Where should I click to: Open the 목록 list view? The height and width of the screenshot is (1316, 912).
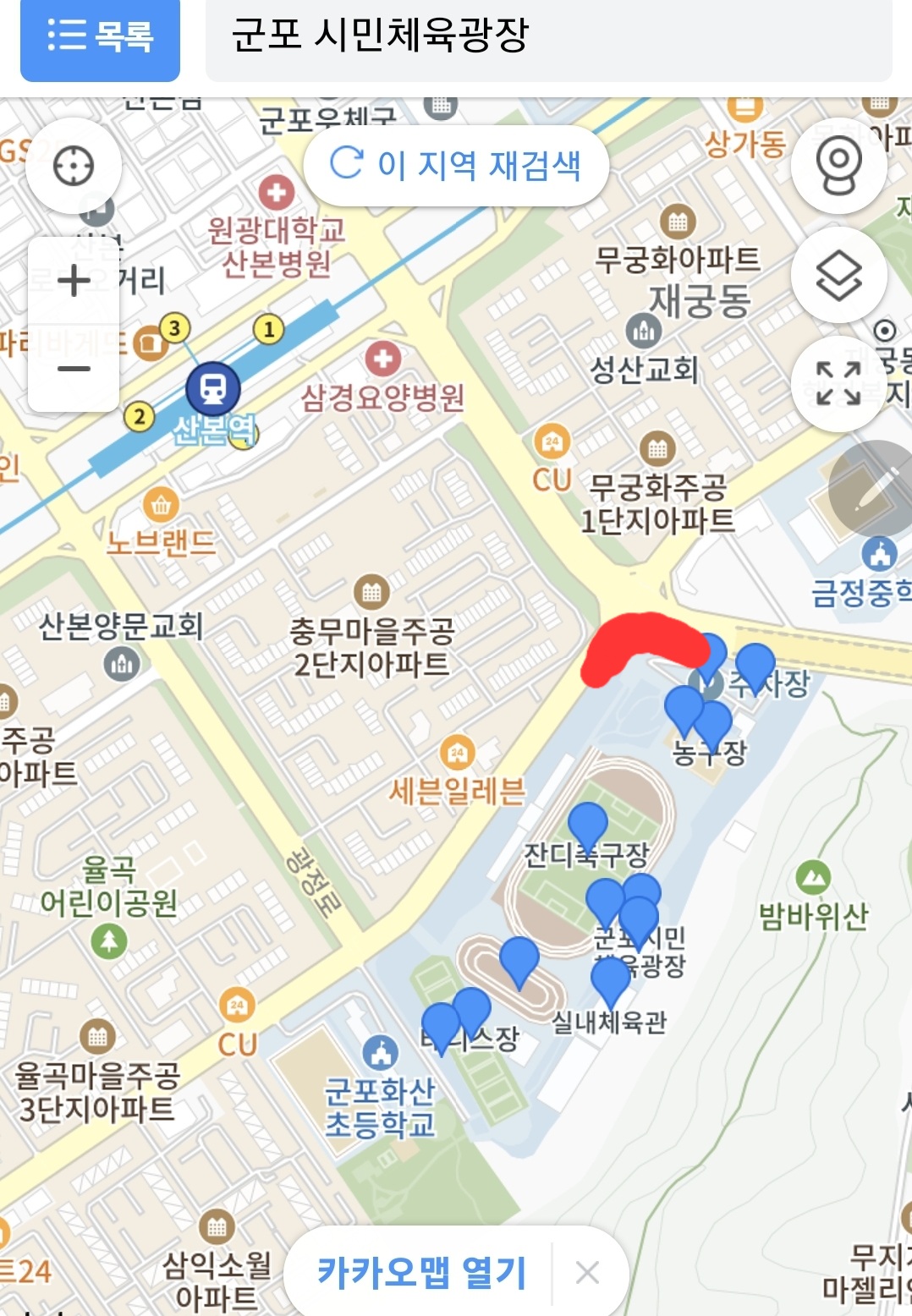(100, 38)
